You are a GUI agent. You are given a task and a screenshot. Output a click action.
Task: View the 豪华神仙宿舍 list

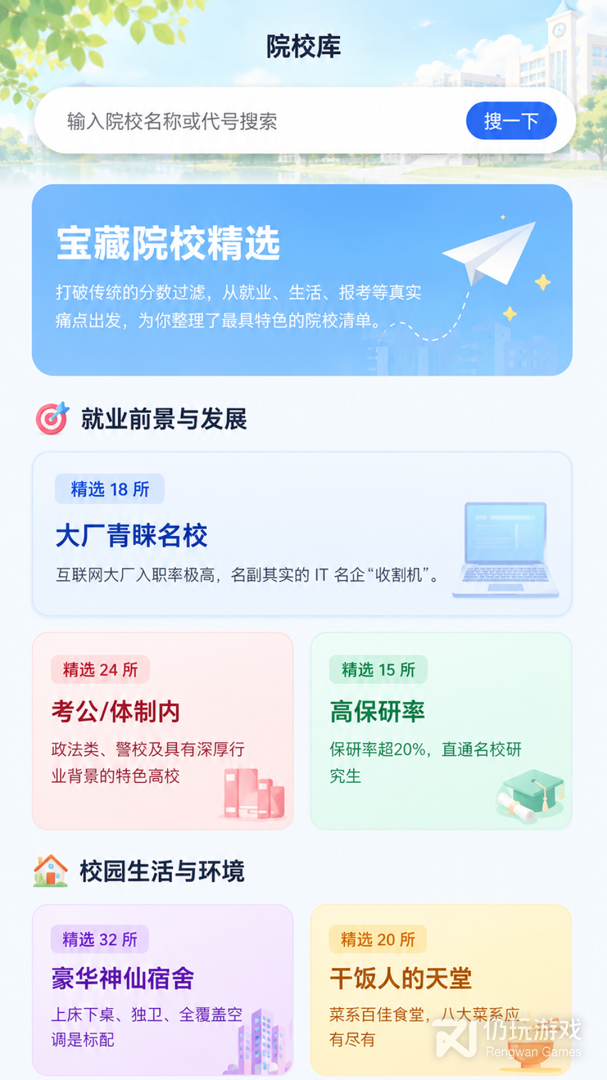tap(163, 990)
